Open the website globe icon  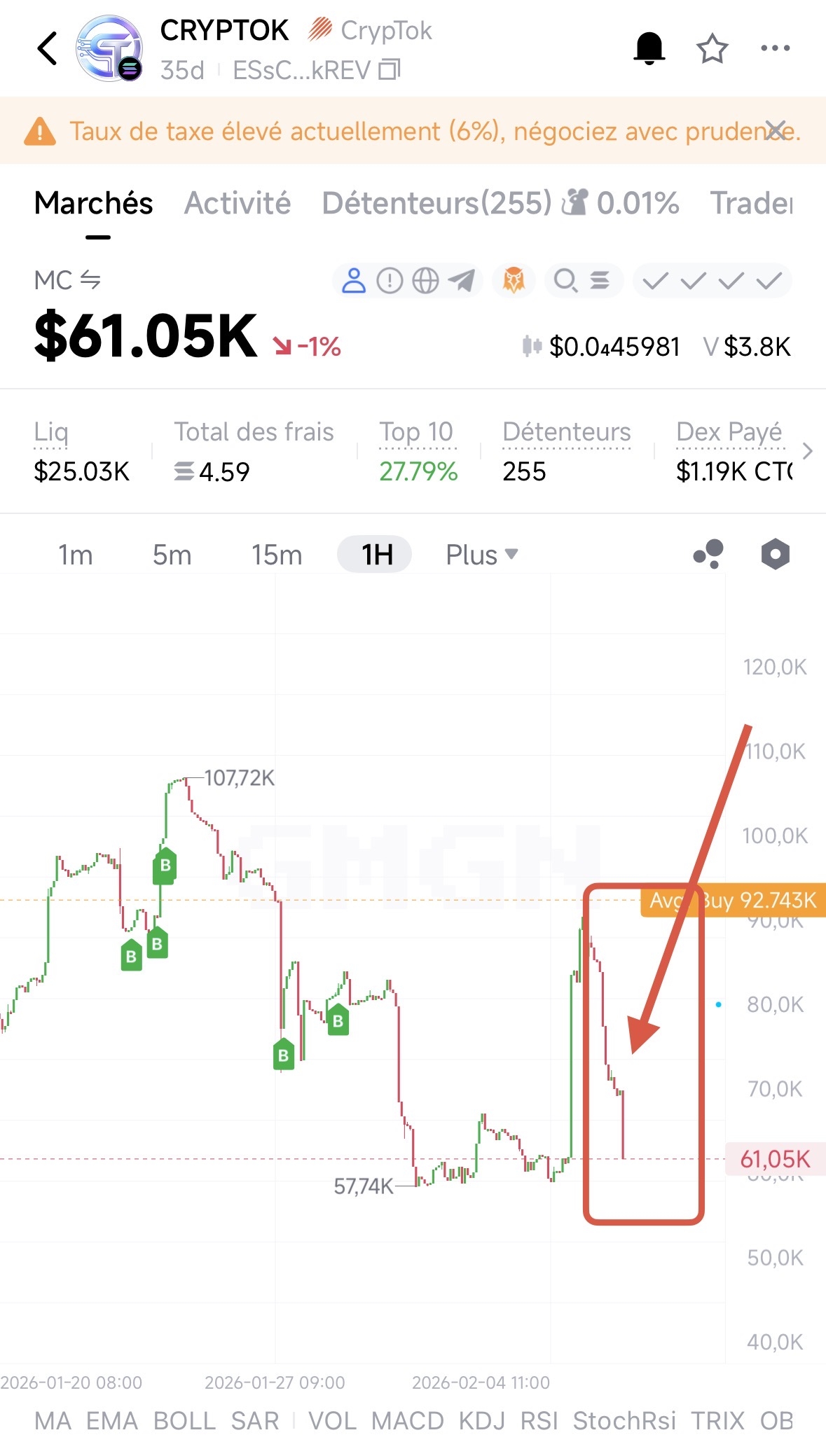(x=425, y=281)
